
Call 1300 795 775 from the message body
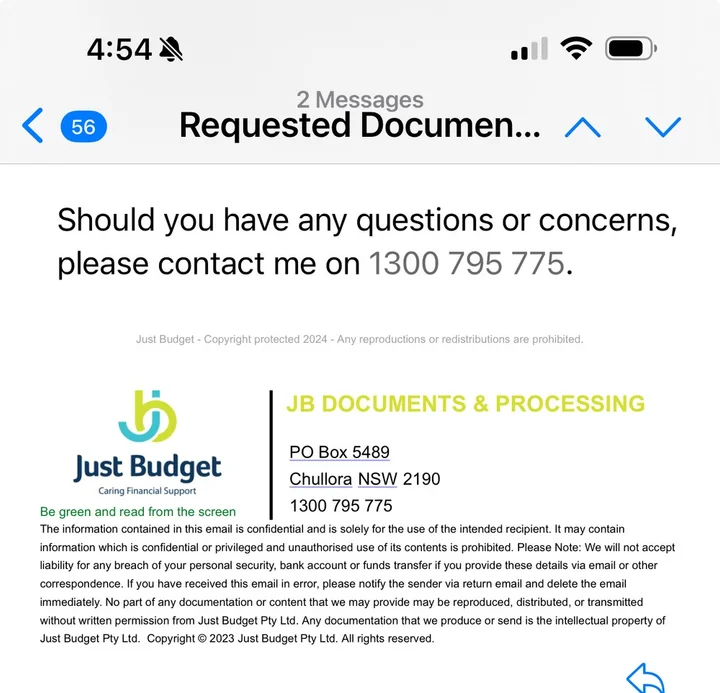click(x=466, y=263)
